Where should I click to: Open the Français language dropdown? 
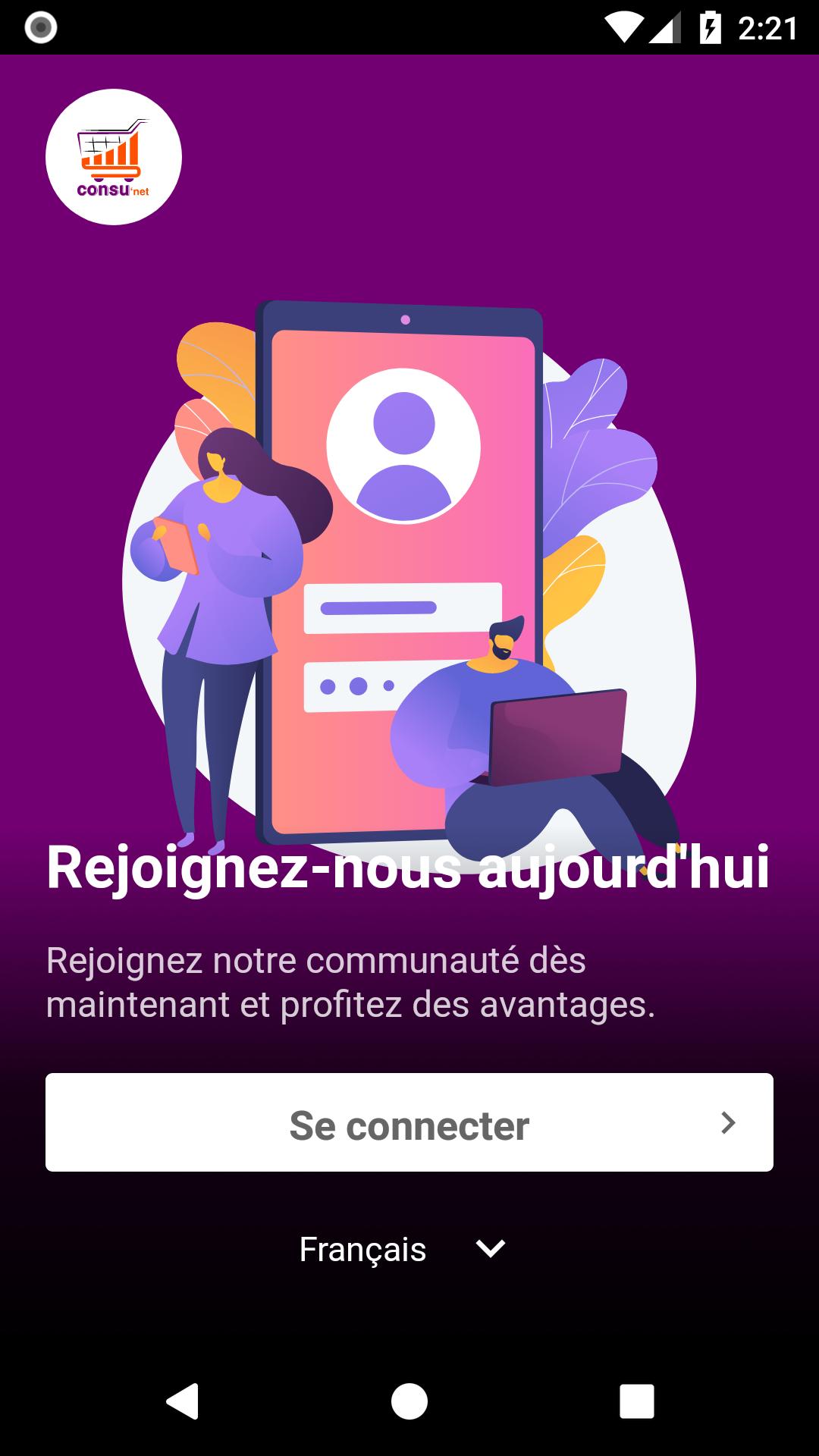[x=403, y=1249]
